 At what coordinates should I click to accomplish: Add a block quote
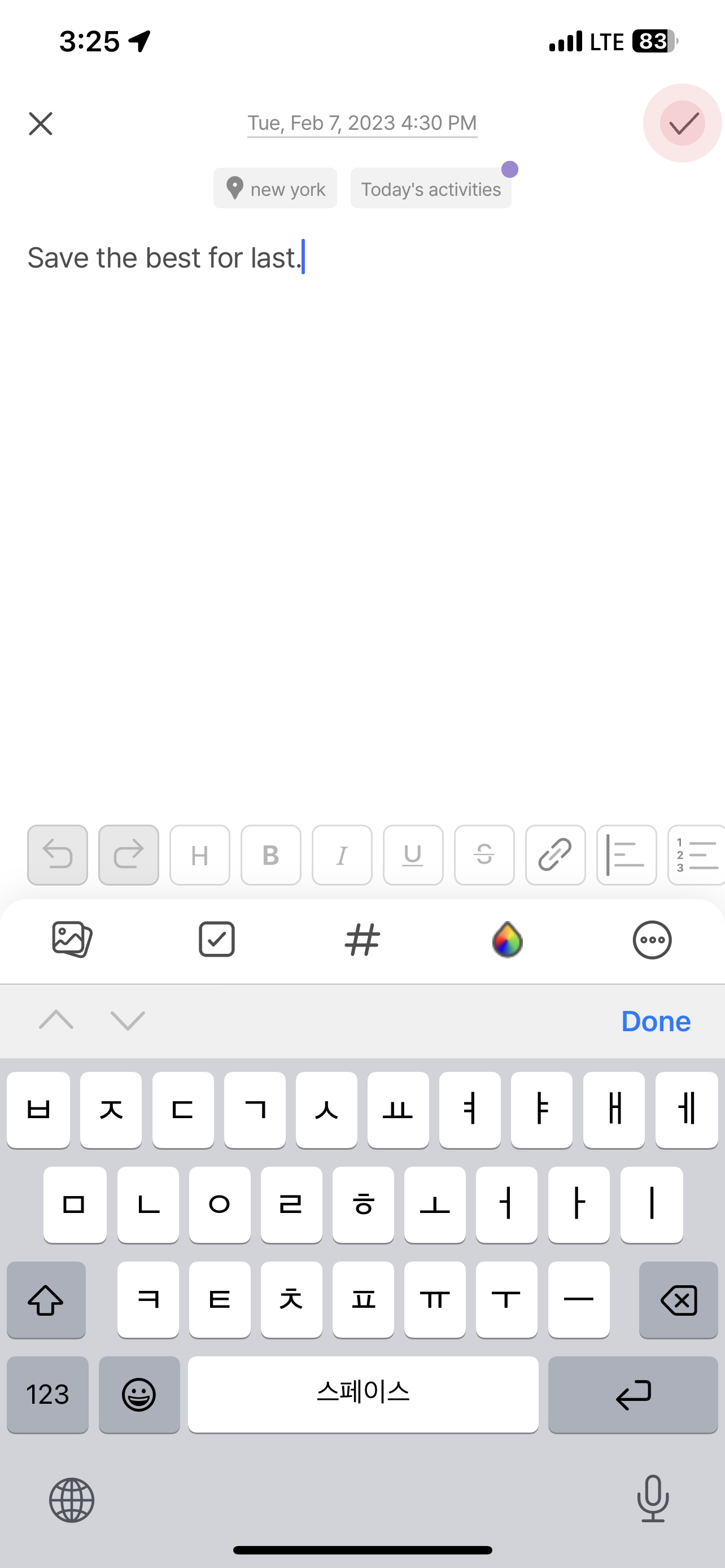click(x=626, y=855)
